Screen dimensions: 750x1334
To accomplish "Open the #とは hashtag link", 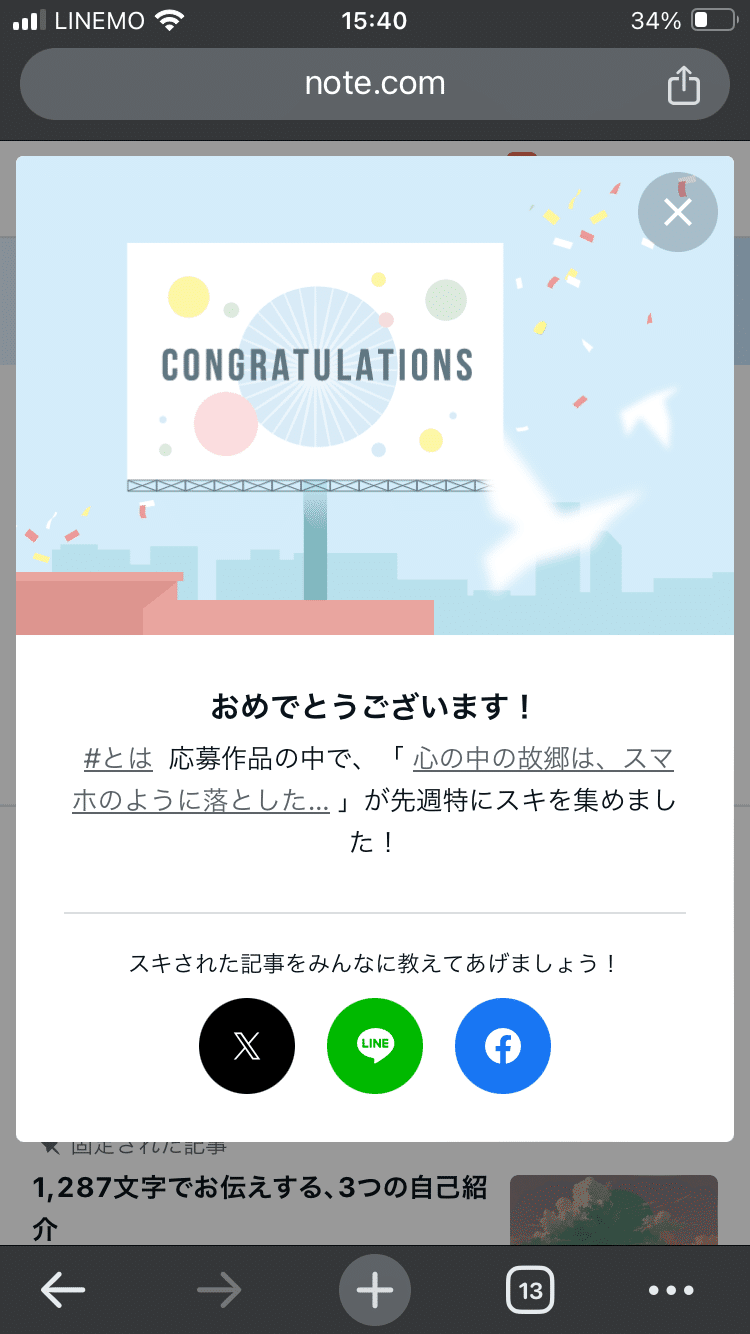I will (117, 758).
